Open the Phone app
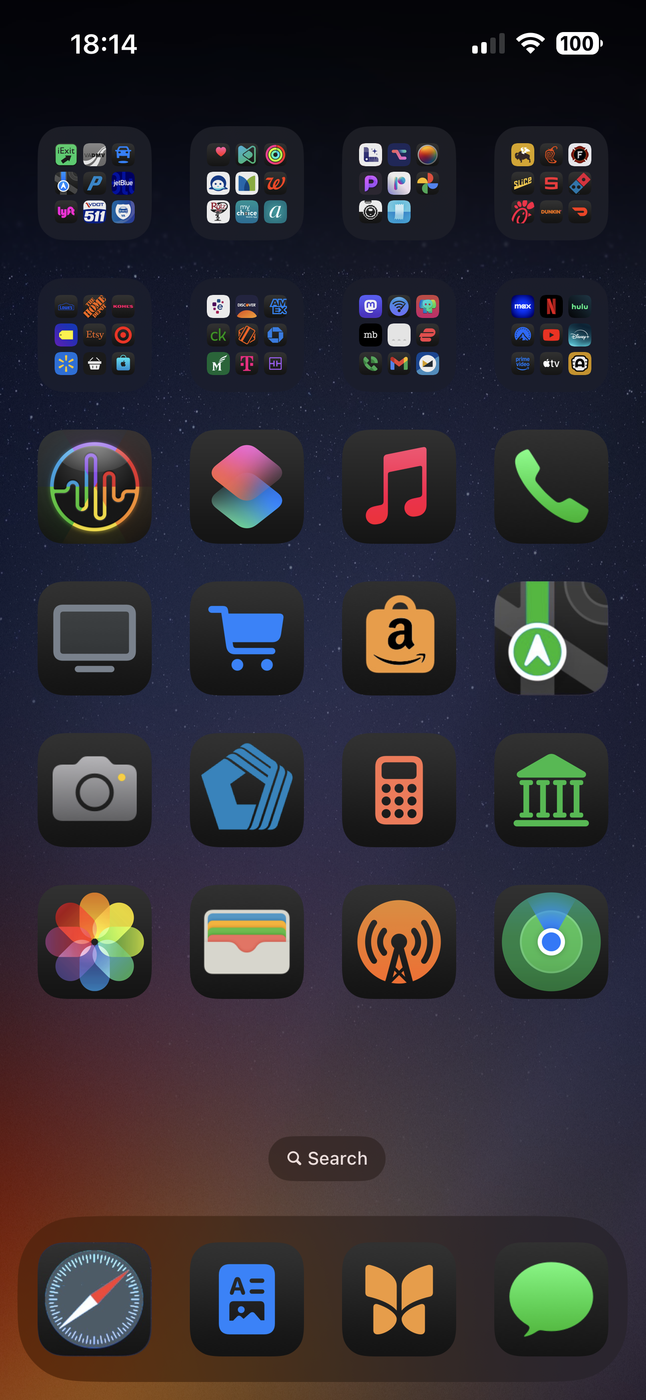 tap(551, 487)
